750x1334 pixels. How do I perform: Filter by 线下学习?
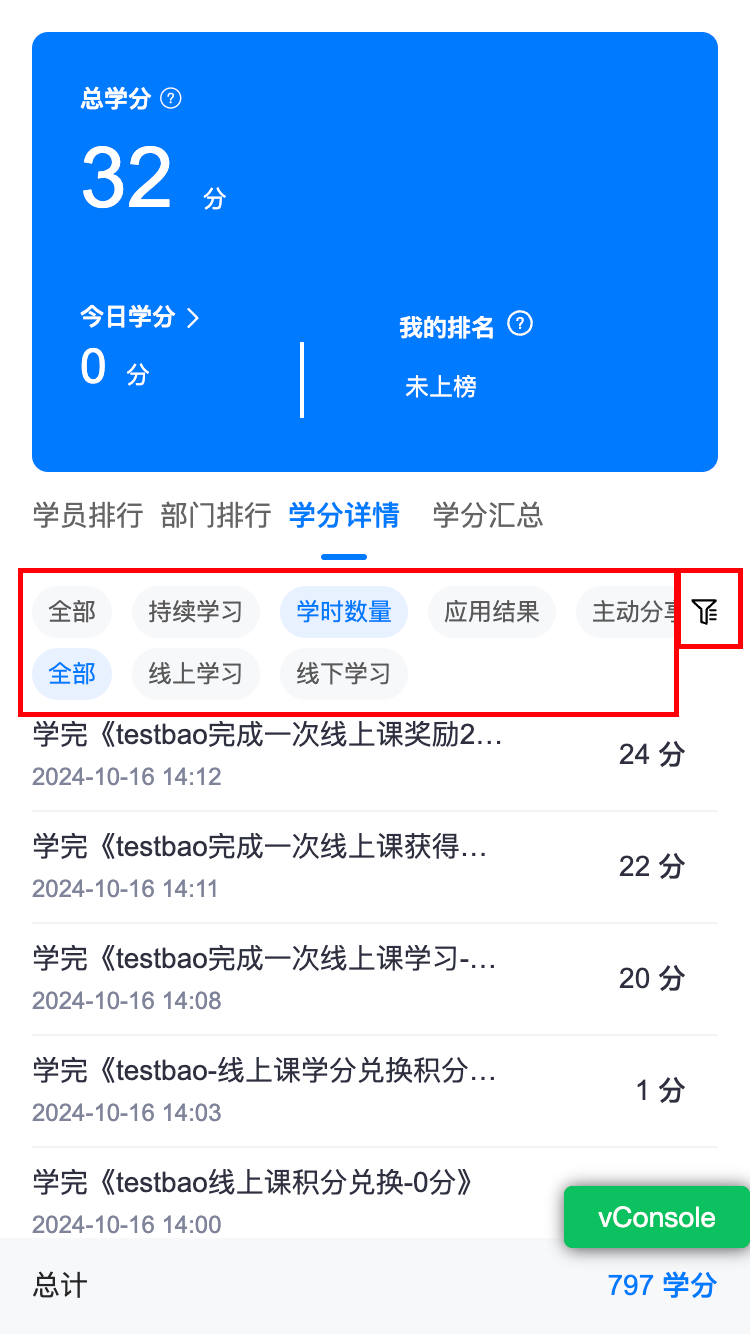tap(343, 674)
